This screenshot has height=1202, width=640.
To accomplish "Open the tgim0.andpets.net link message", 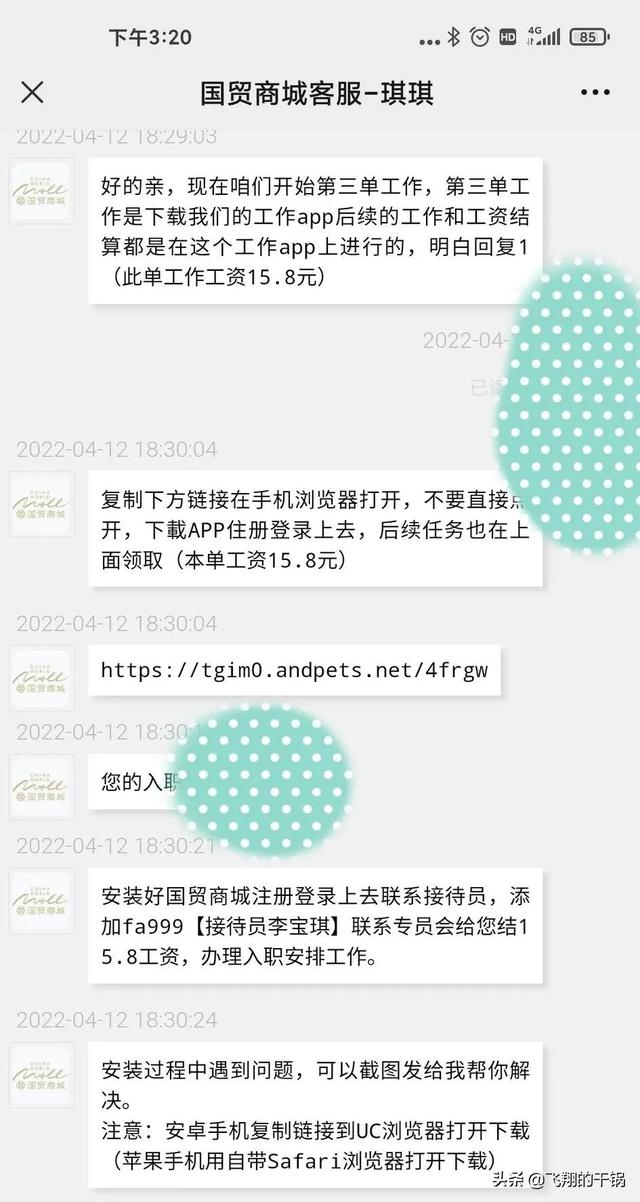I will click(x=294, y=670).
